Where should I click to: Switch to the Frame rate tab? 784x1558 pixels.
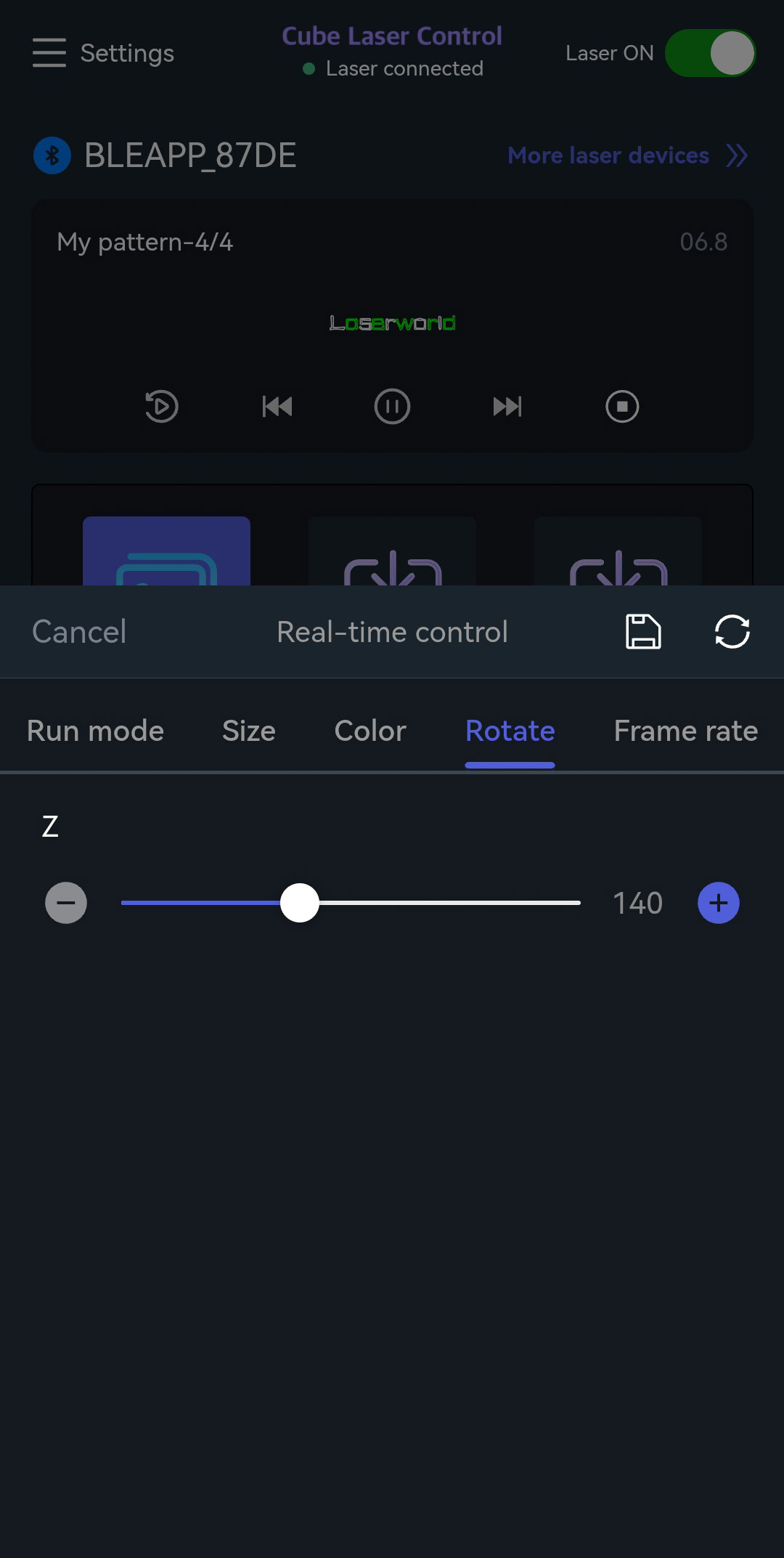pyautogui.click(x=685, y=731)
